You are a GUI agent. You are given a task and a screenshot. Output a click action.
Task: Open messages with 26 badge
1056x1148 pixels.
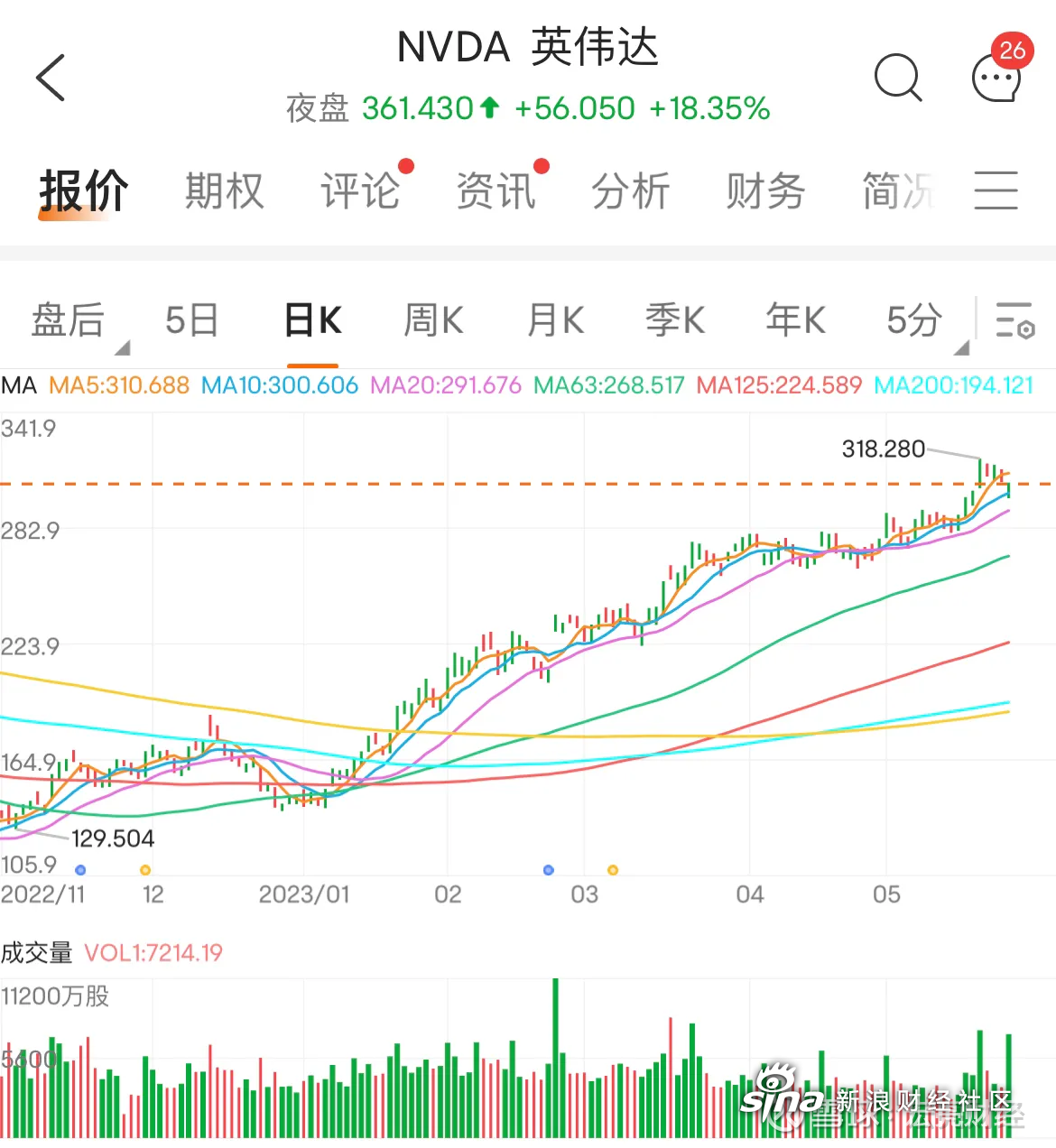point(996,76)
